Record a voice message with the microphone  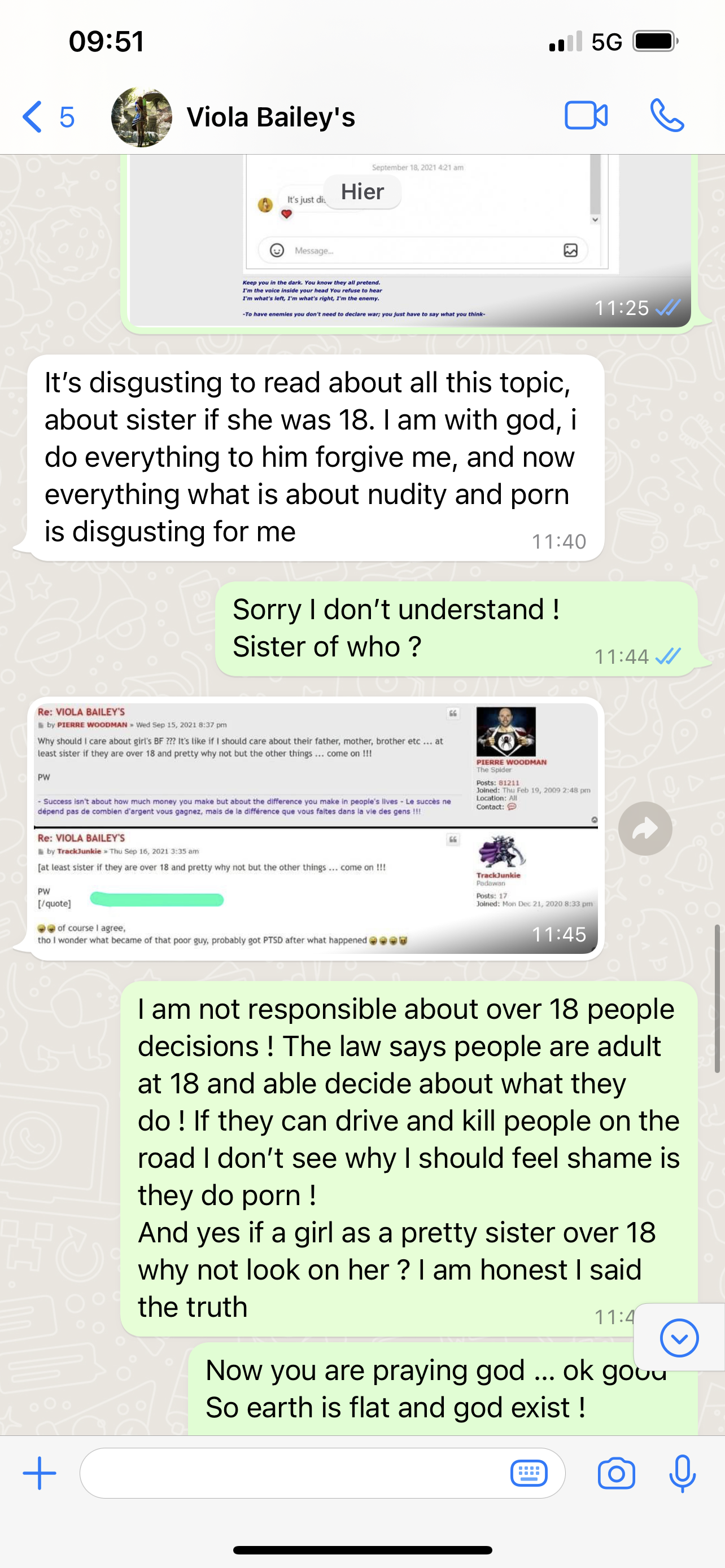tap(682, 1473)
